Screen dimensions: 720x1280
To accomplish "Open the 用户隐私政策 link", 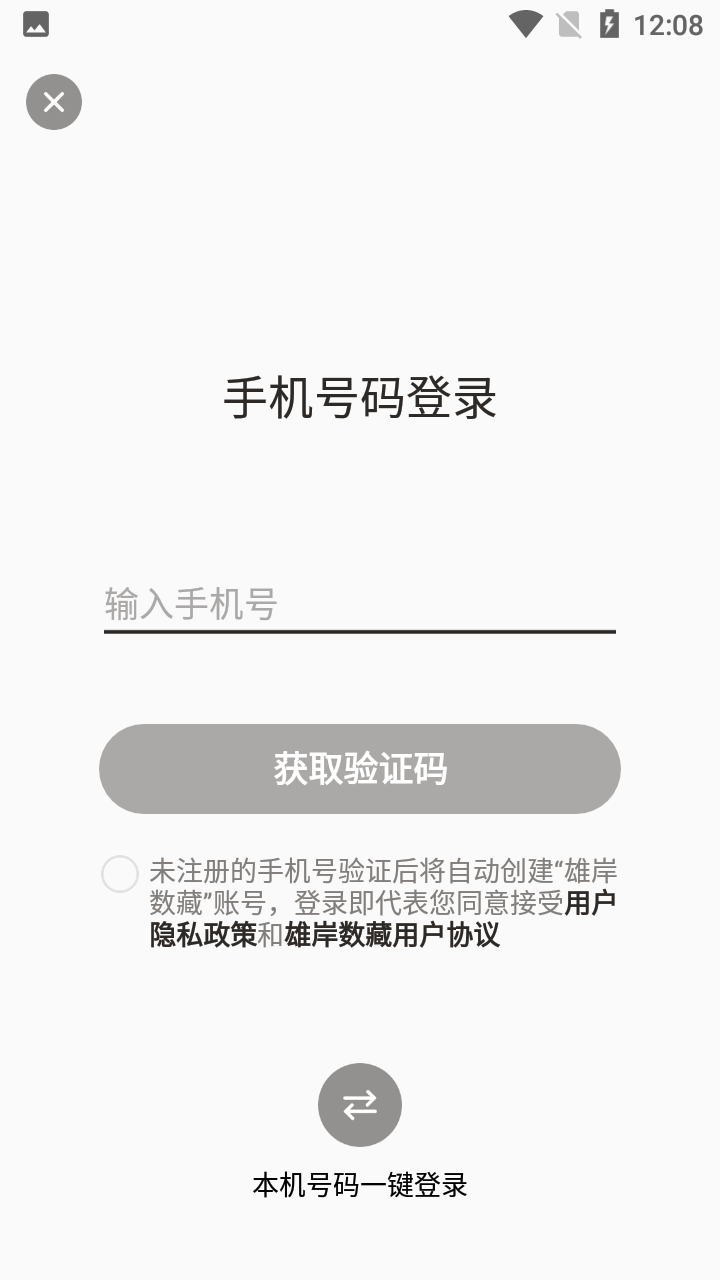I will (204, 934).
